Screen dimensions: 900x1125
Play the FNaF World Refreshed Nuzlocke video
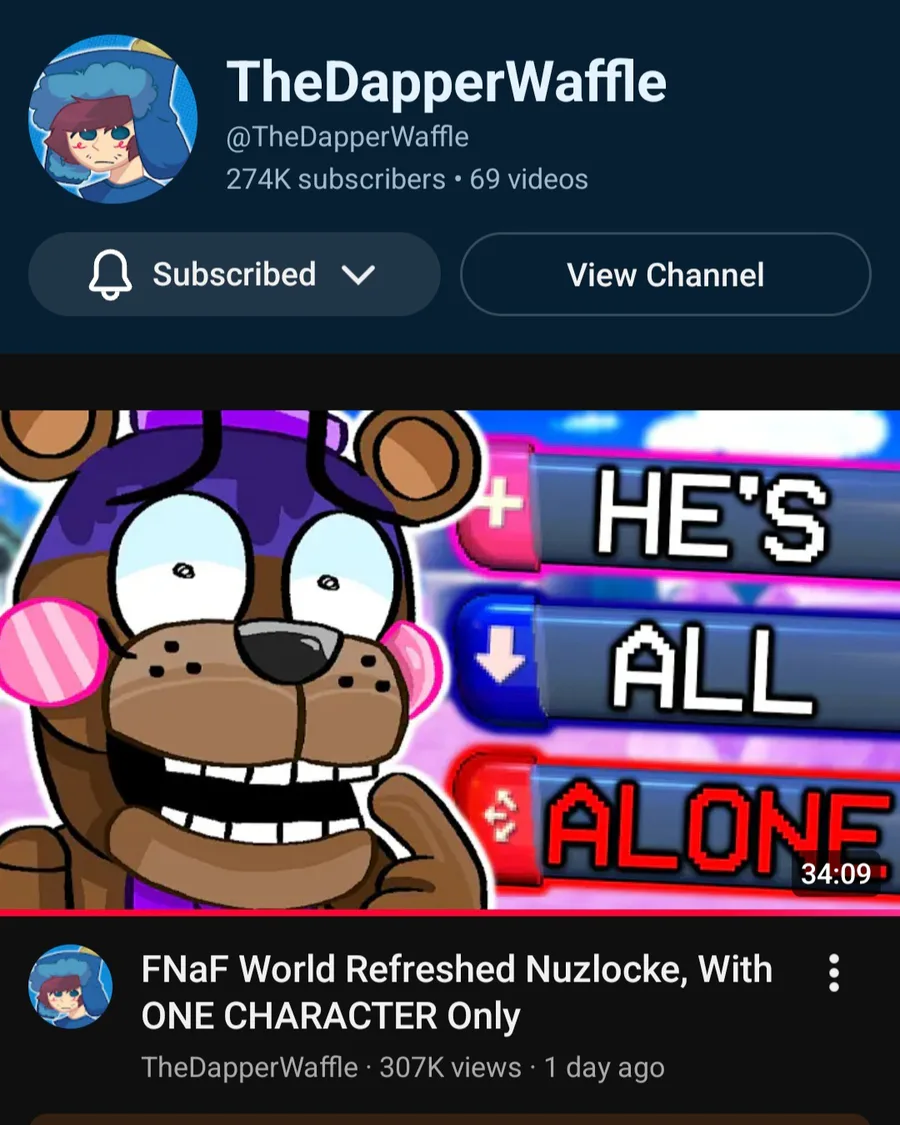450,660
